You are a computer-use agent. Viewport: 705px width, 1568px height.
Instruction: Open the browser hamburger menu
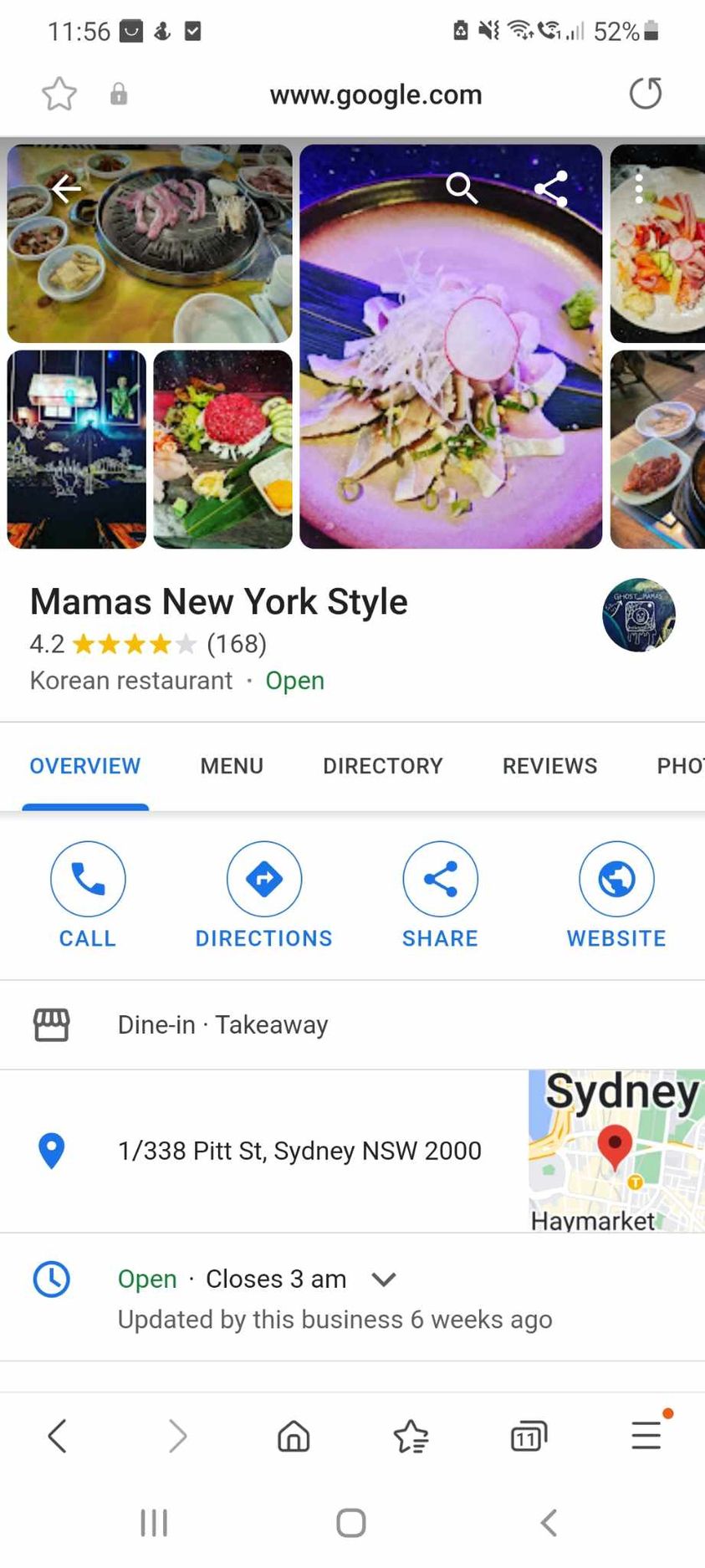tap(646, 1437)
